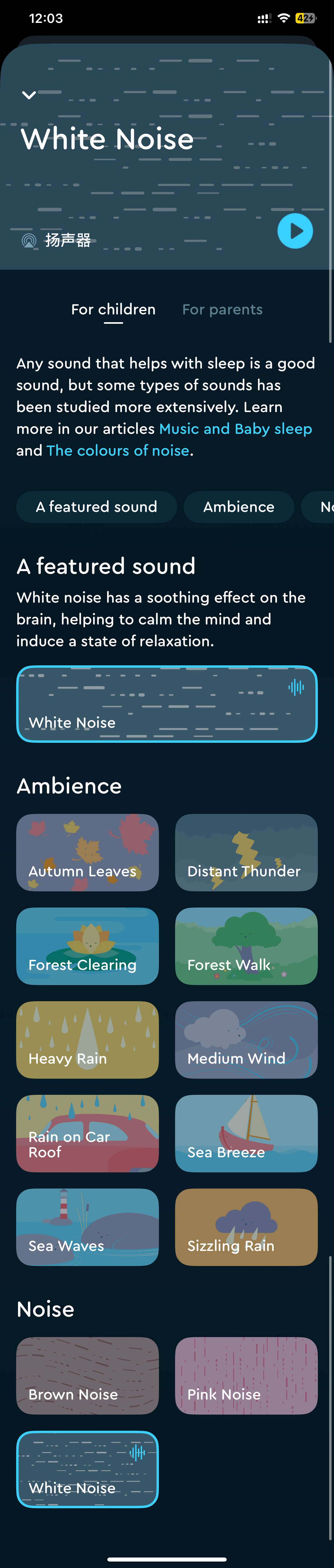Play the Distant Thunder ambience
The width and height of the screenshot is (334, 1568).
tap(246, 853)
